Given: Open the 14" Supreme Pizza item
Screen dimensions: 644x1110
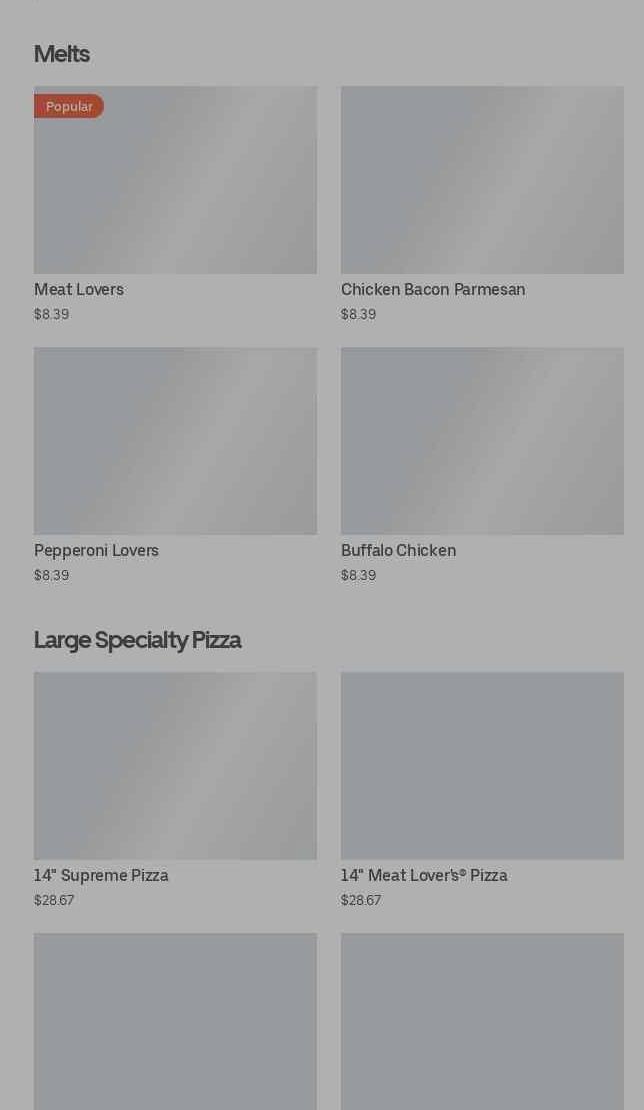Looking at the screenshot, I should tap(175, 767).
